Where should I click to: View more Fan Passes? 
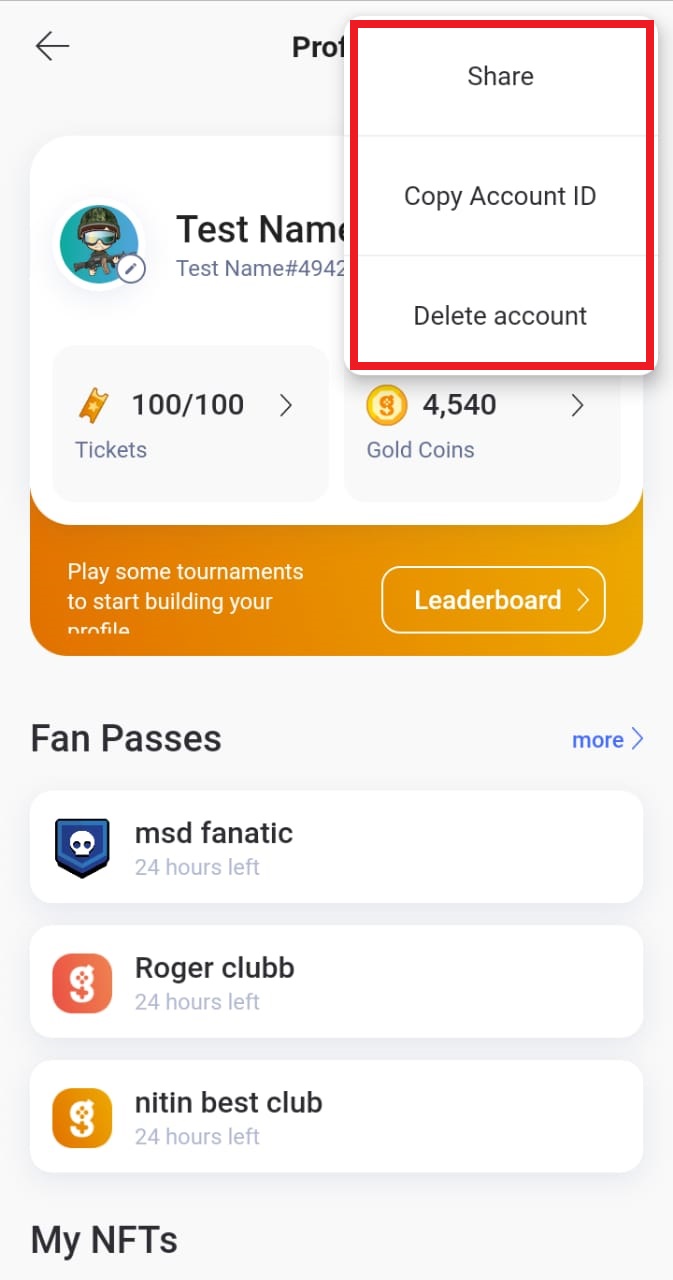[x=607, y=740]
